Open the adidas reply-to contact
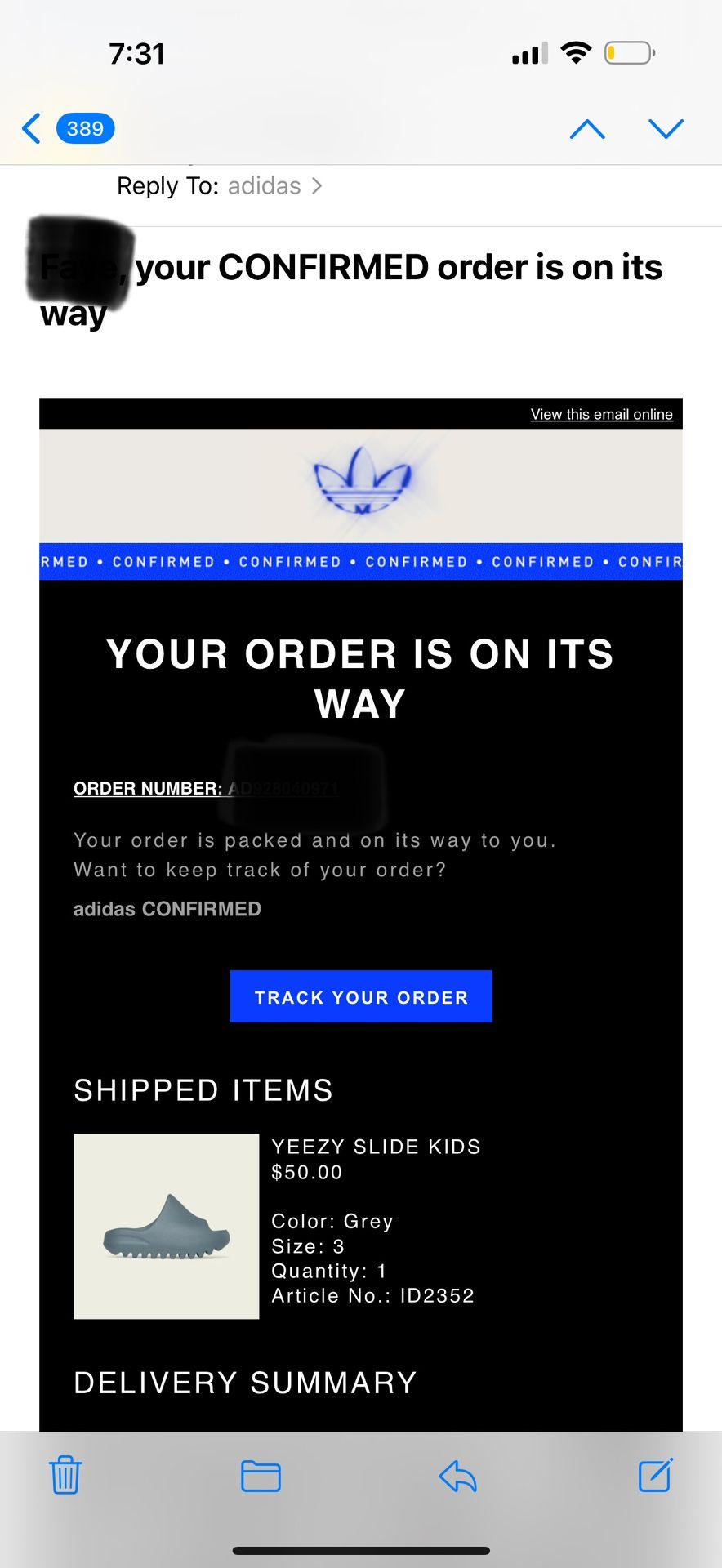This screenshot has width=722, height=1568. (274, 186)
